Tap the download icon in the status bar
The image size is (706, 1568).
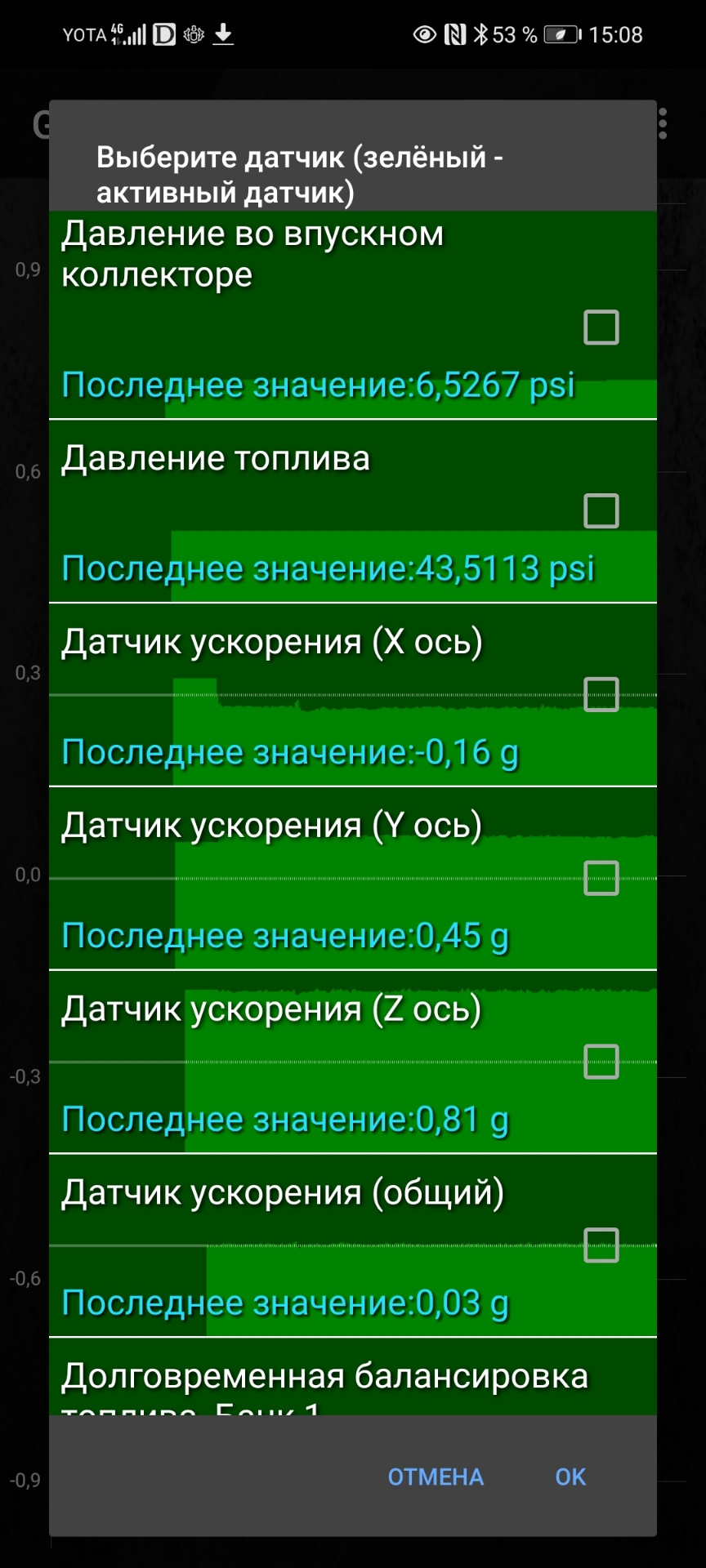[222, 34]
